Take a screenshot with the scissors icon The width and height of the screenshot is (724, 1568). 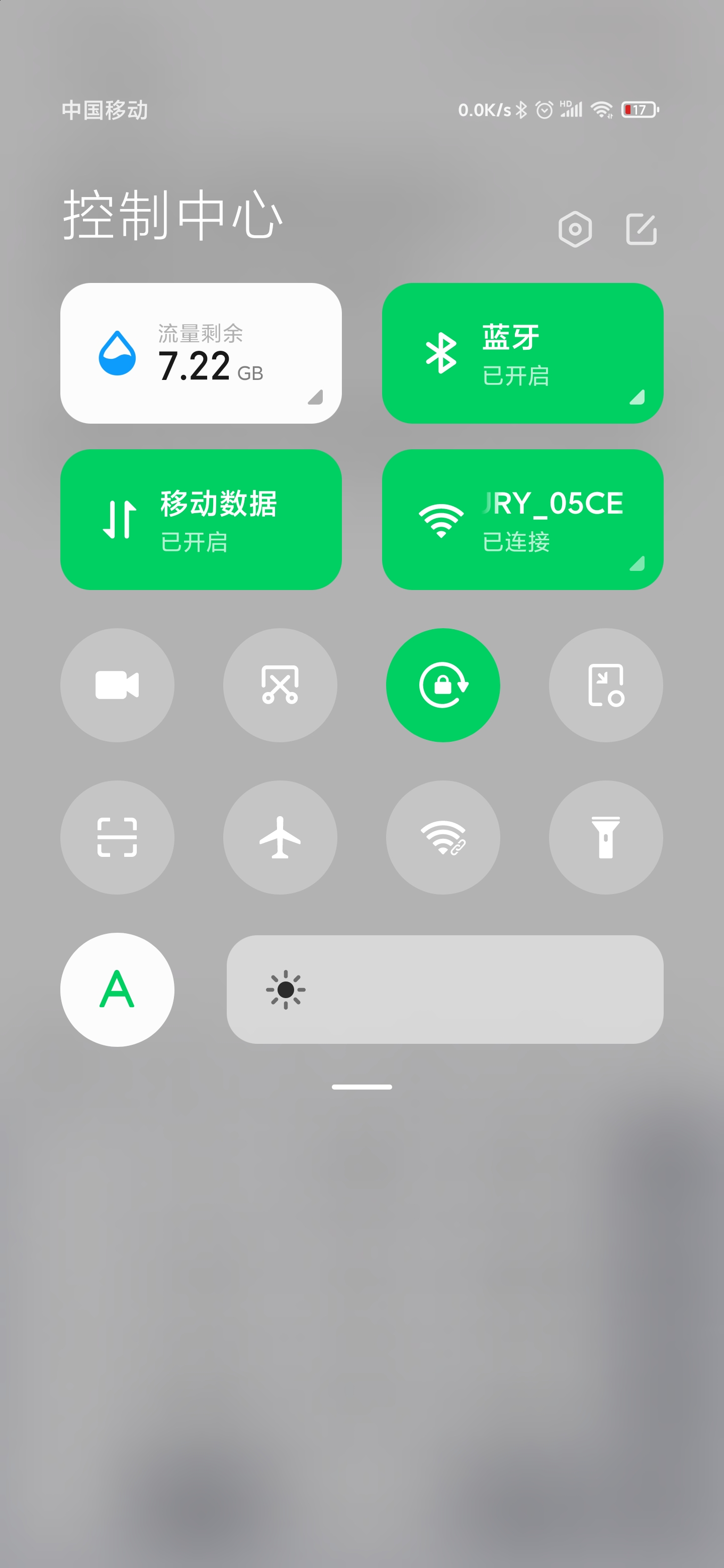(280, 685)
